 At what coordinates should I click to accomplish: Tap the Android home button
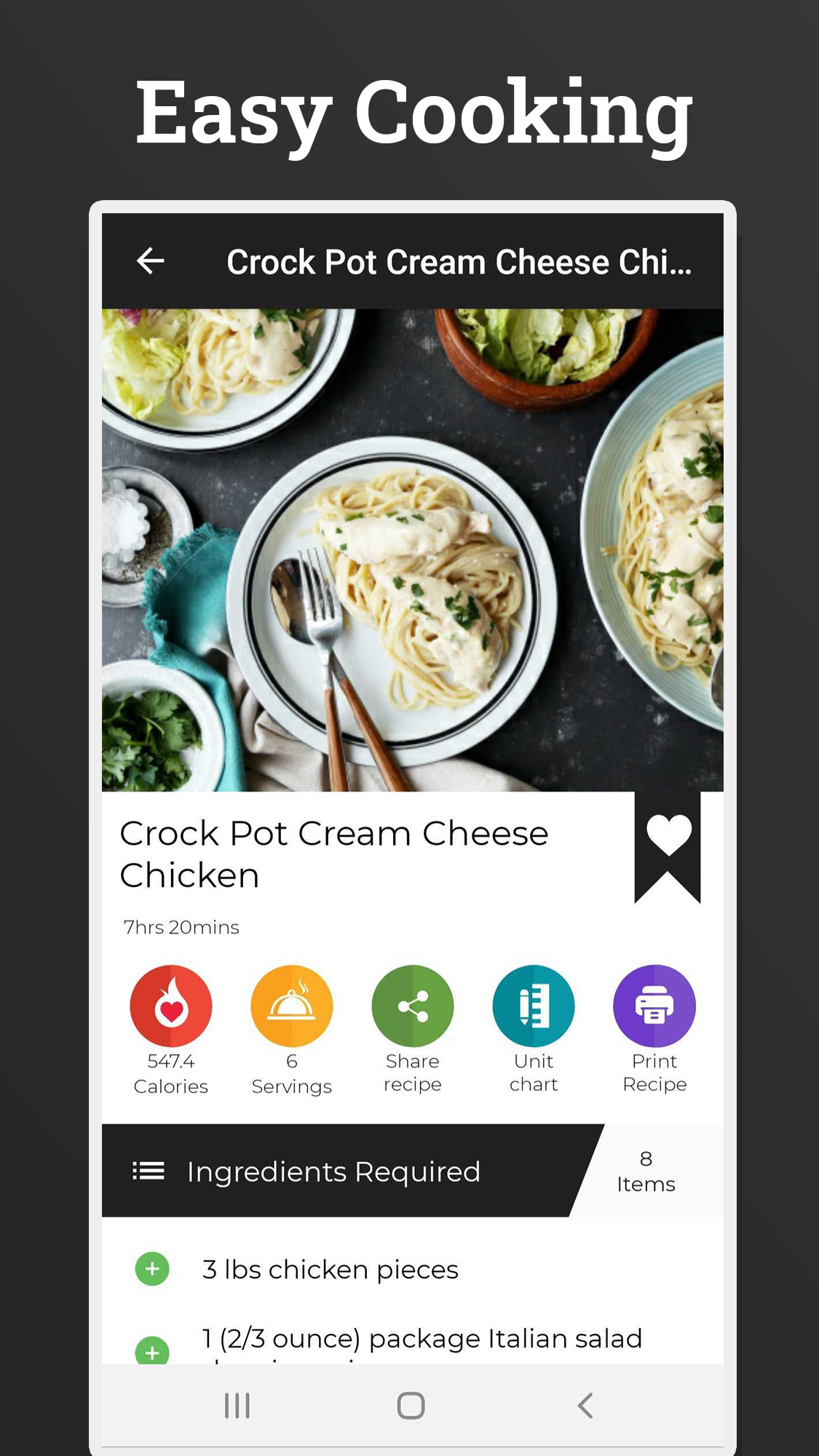pyautogui.click(x=410, y=1405)
